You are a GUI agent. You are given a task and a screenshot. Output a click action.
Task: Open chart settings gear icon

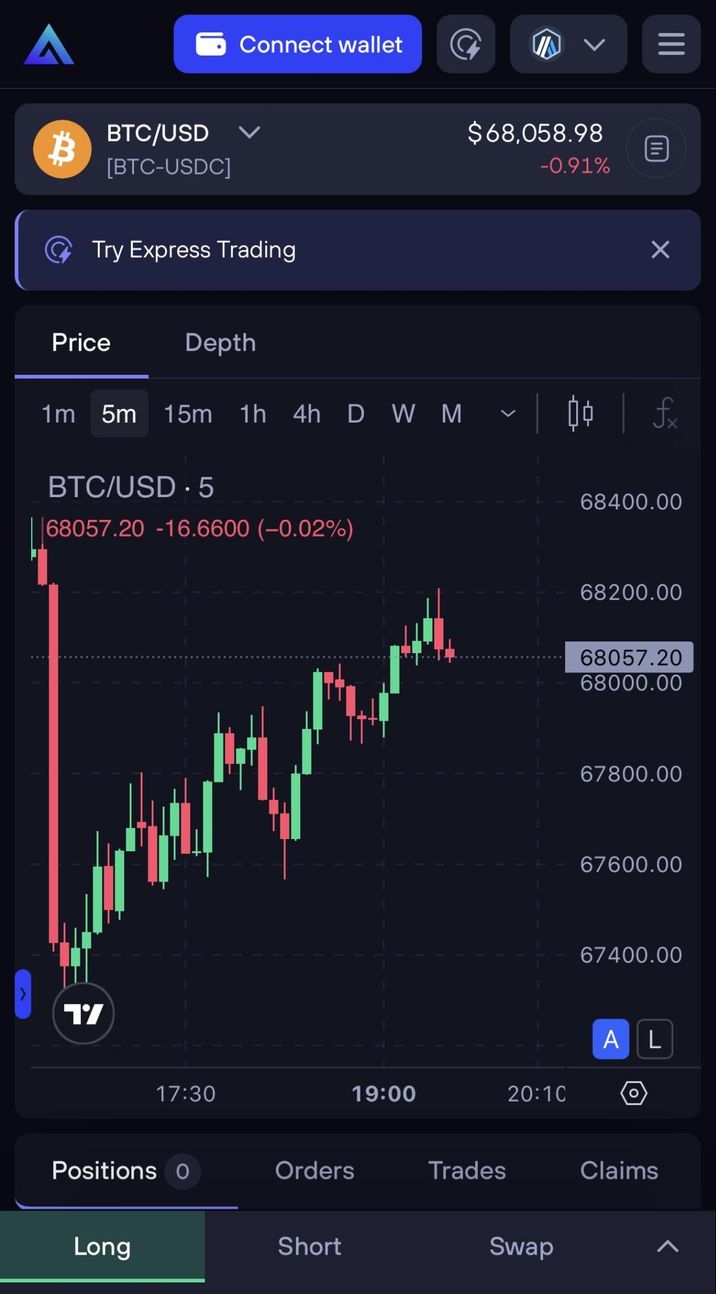pos(634,1093)
